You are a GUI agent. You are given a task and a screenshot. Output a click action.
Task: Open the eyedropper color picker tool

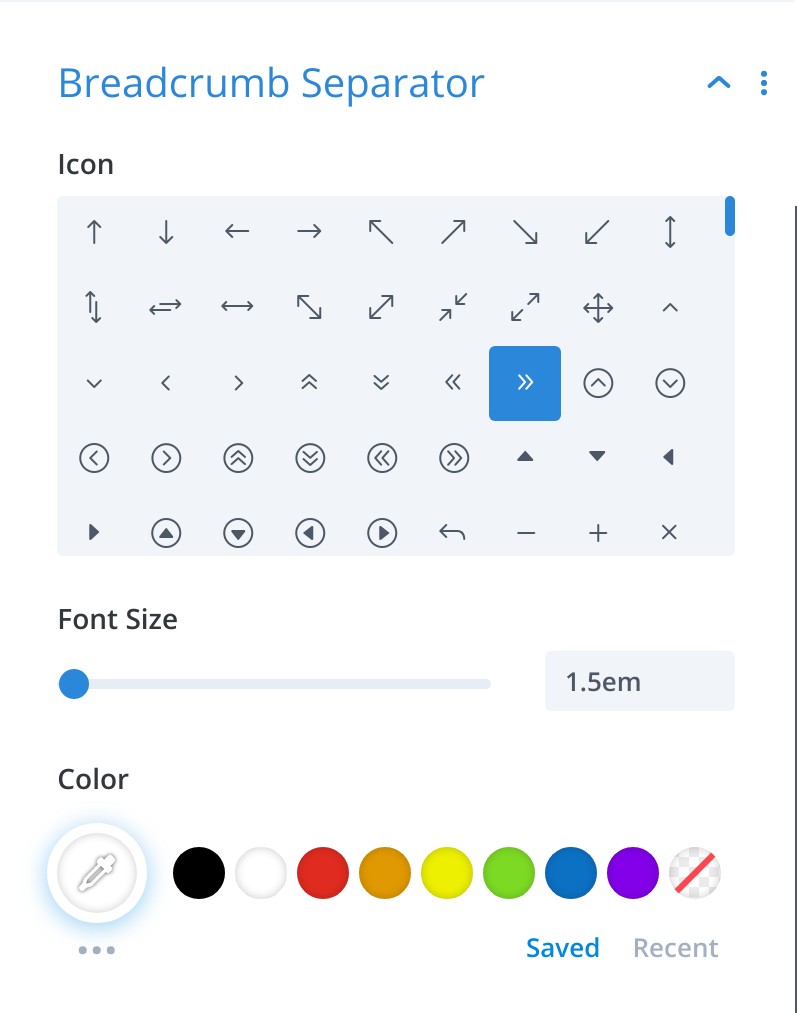[x=96, y=872]
